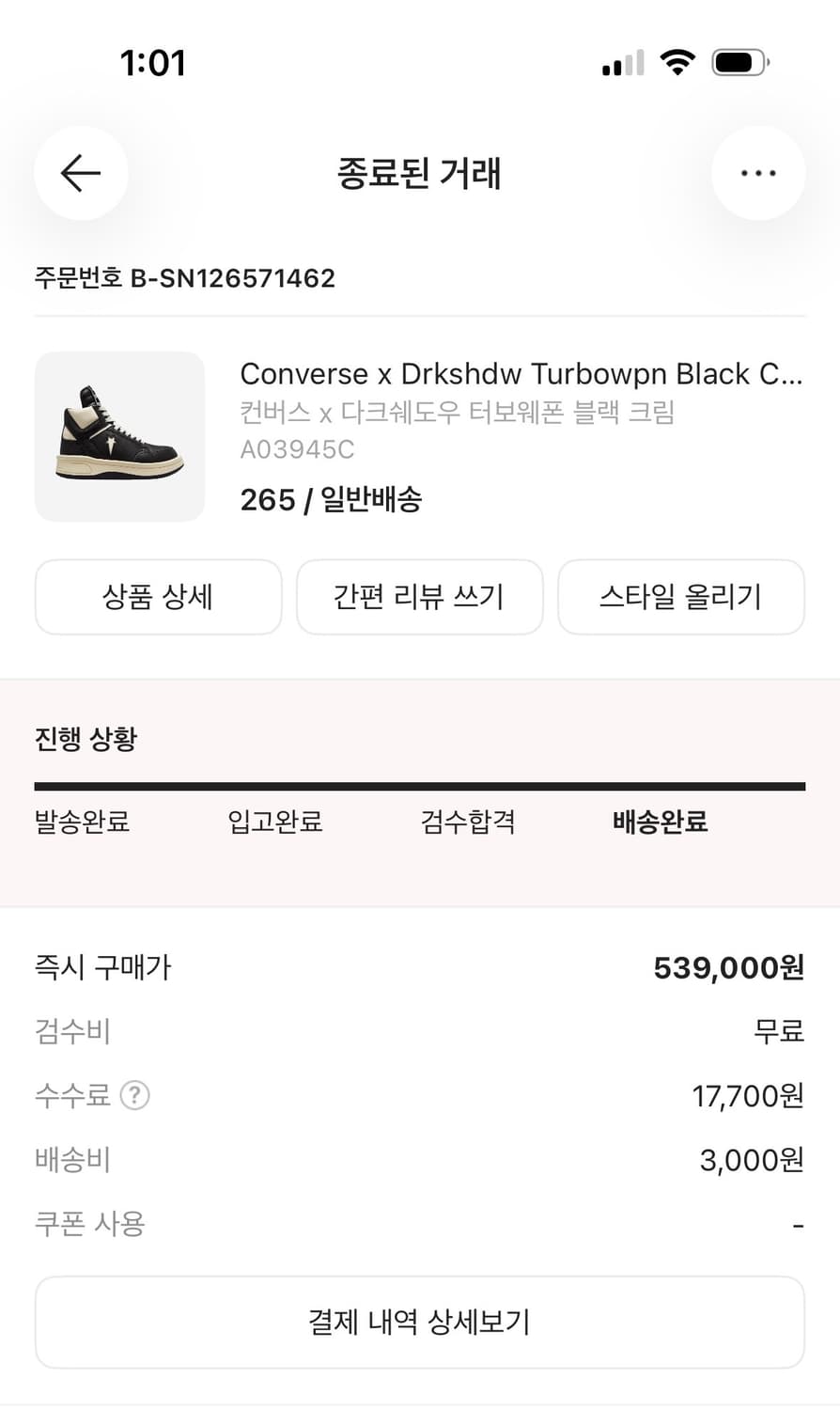
Task: Tap 스타일 올리기 to post a style
Action: [680, 597]
